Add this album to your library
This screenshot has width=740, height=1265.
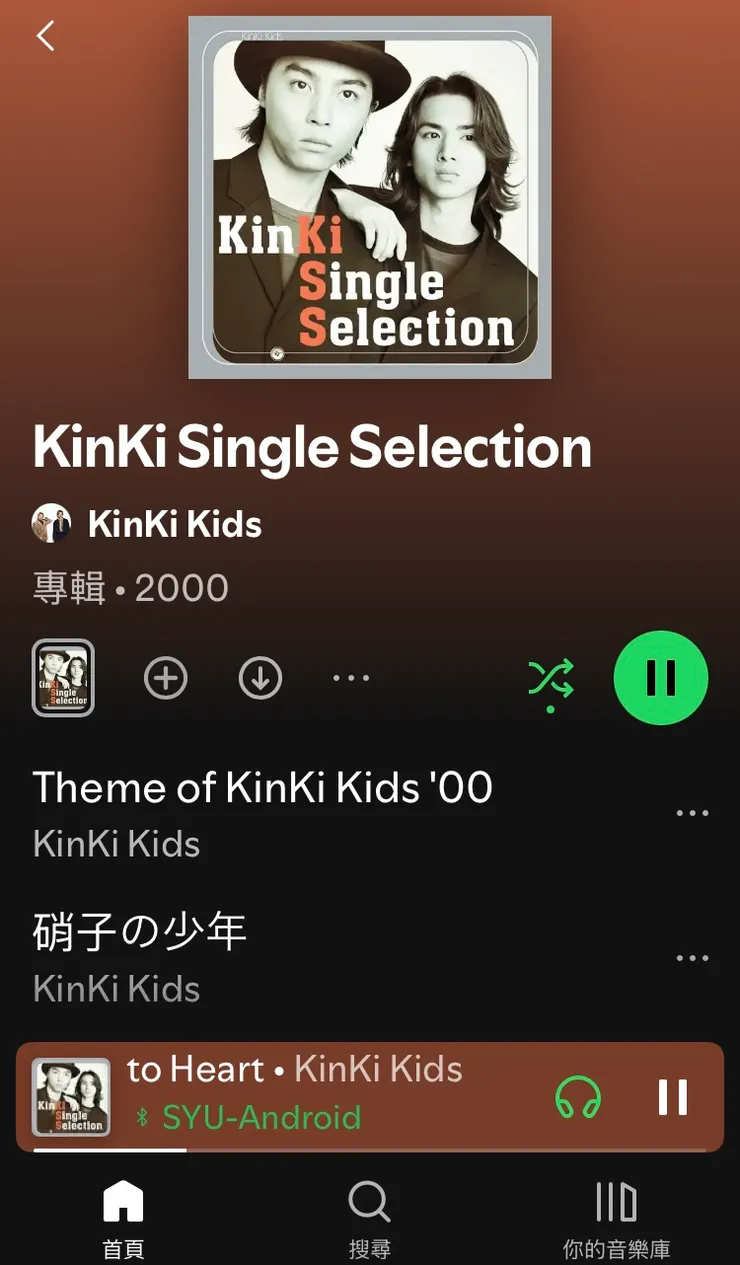coord(166,679)
